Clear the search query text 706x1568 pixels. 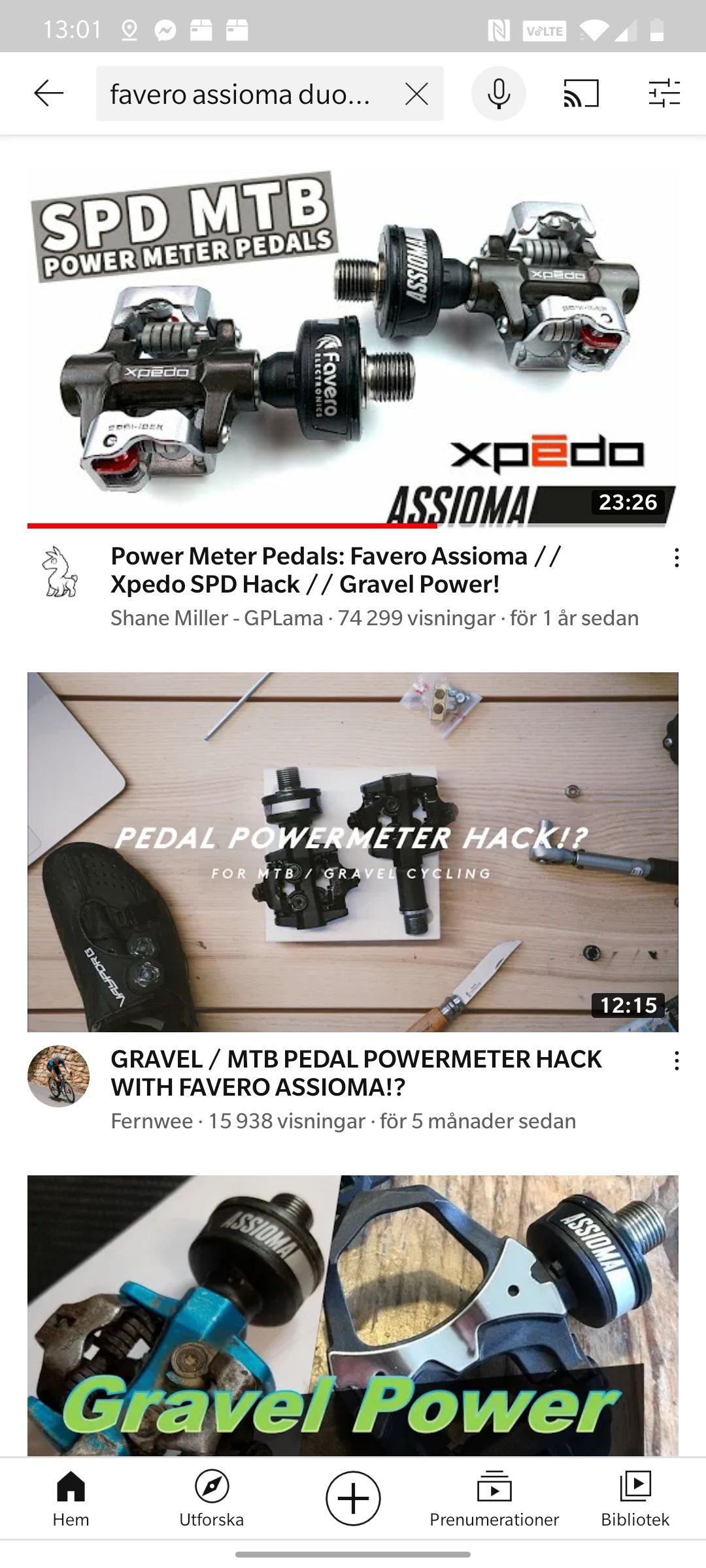(416, 94)
